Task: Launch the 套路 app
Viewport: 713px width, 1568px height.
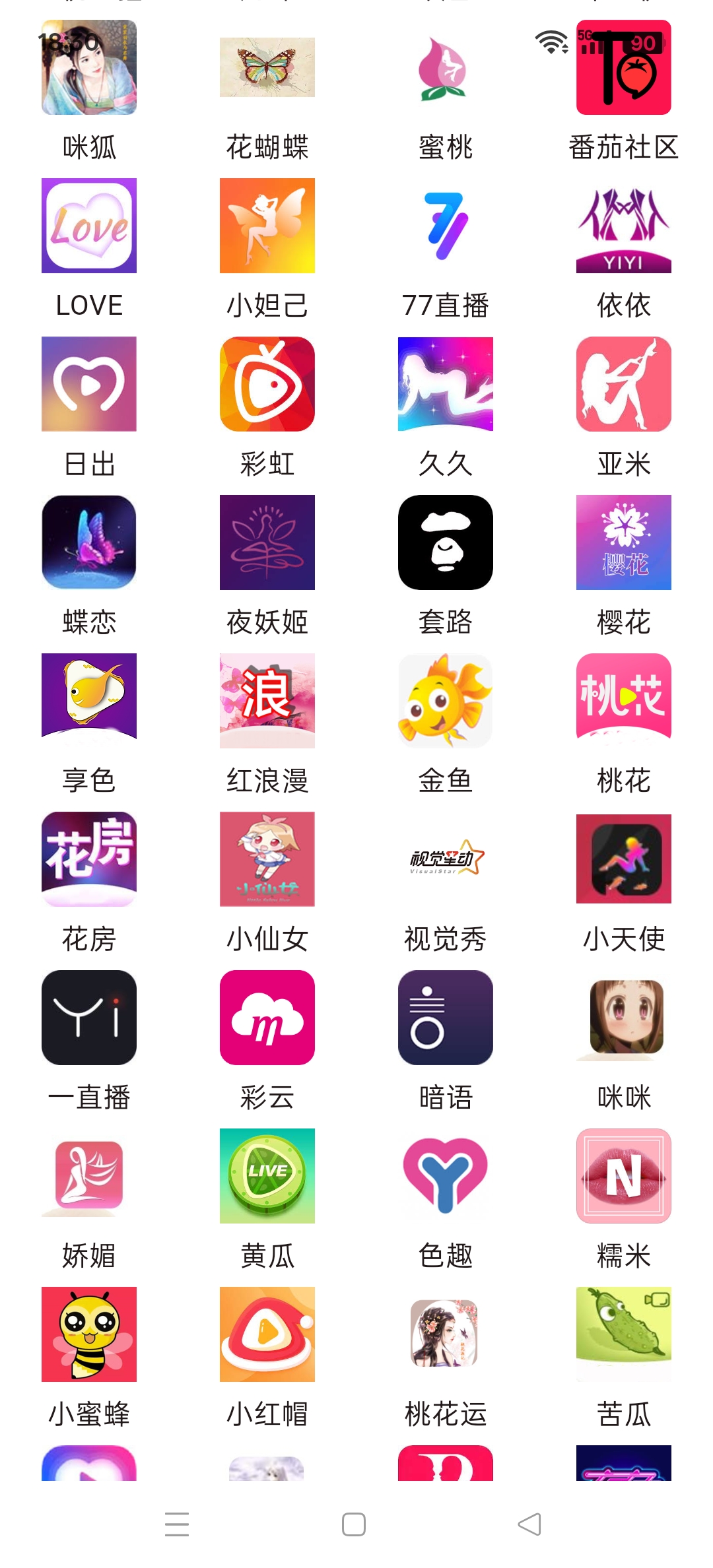Action: pyautogui.click(x=446, y=542)
